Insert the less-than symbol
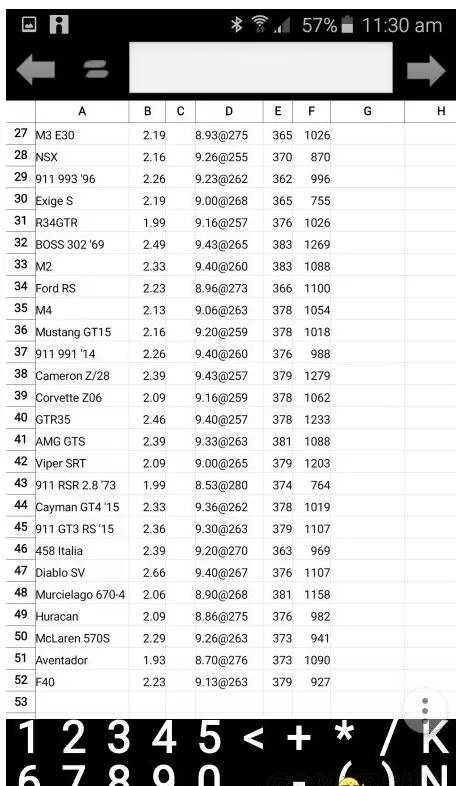This screenshot has height=786, width=467. tap(253, 738)
